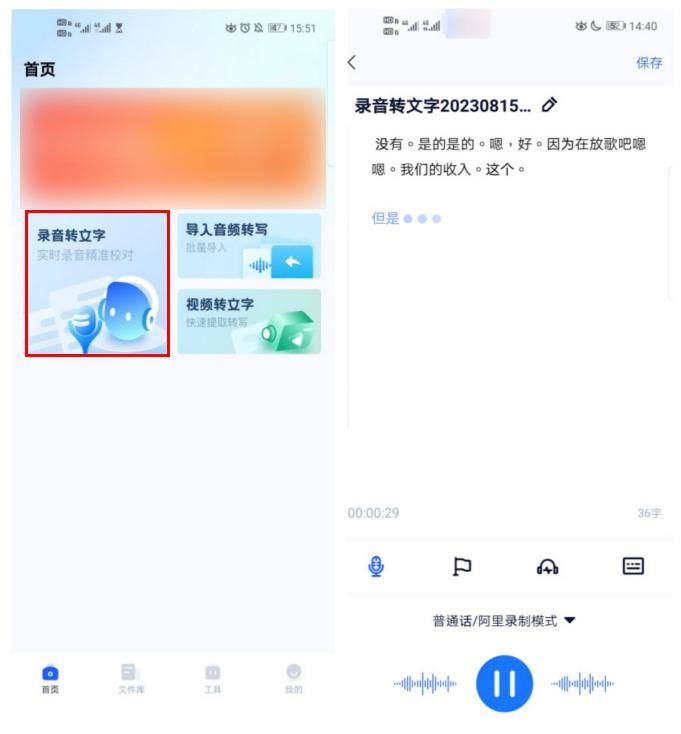Pause the ongoing recording
Screen dimensions: 681x734
[504, 685]
